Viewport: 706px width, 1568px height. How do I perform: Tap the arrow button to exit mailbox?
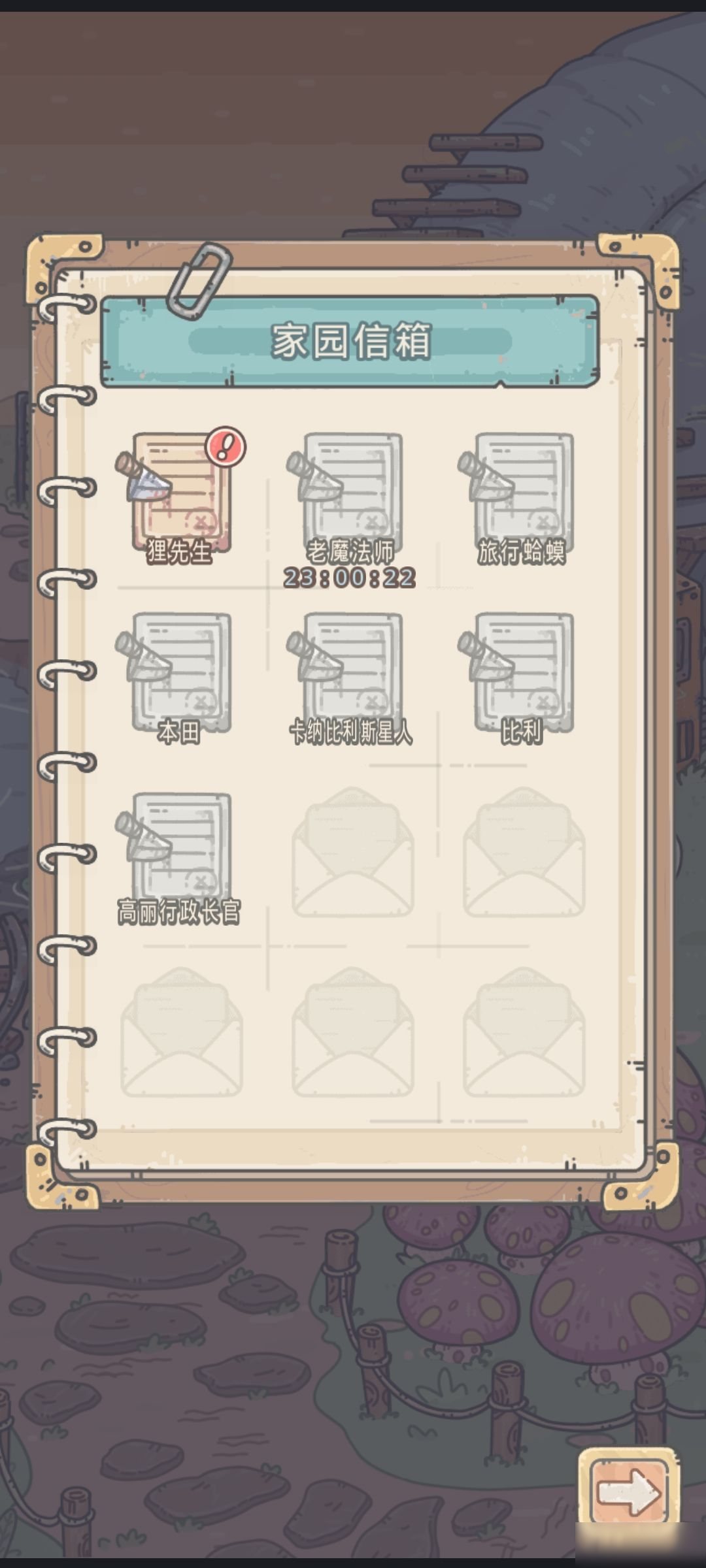[x=628, y=1492]
